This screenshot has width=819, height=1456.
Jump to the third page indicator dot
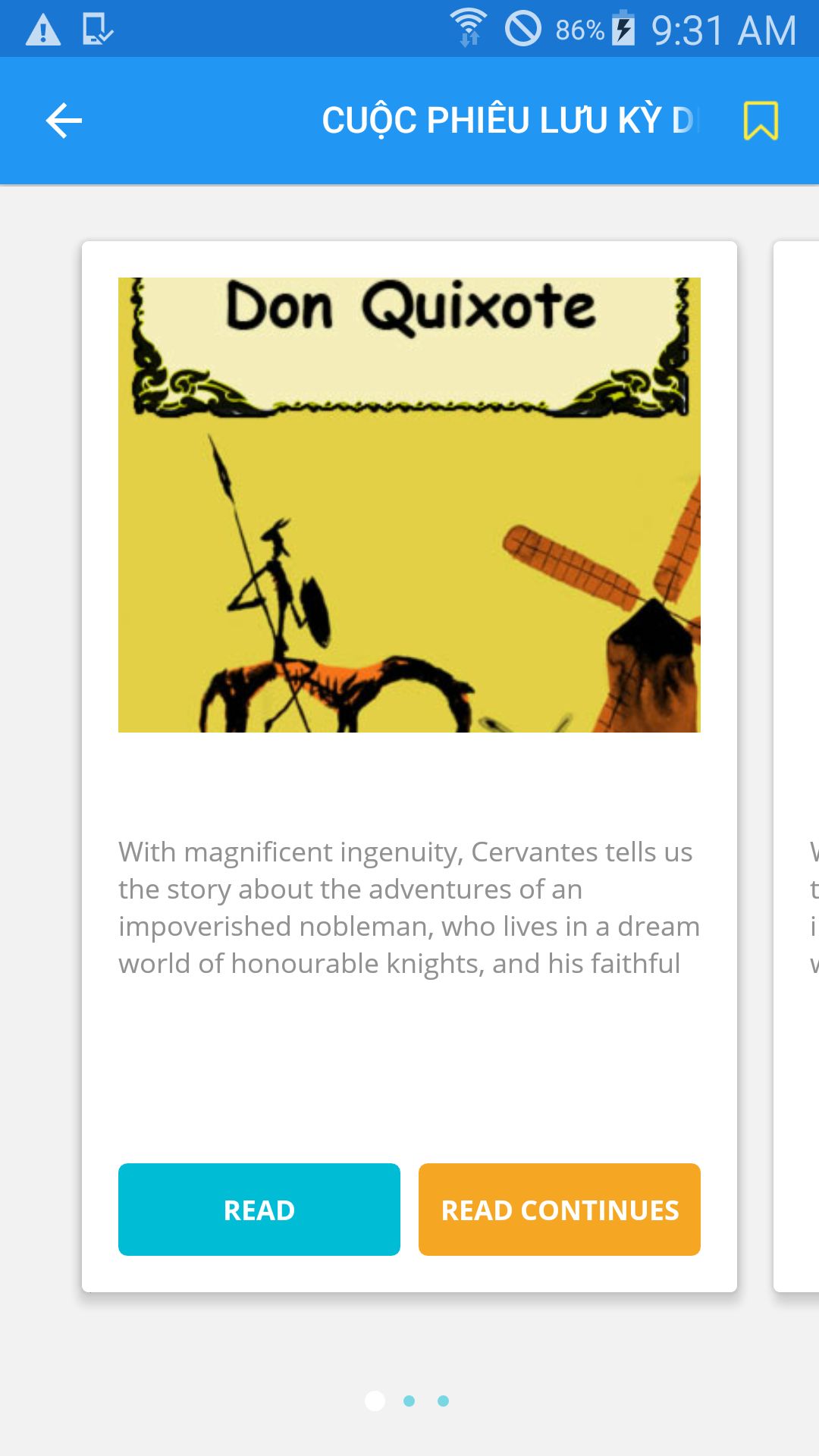point(444,1401)
